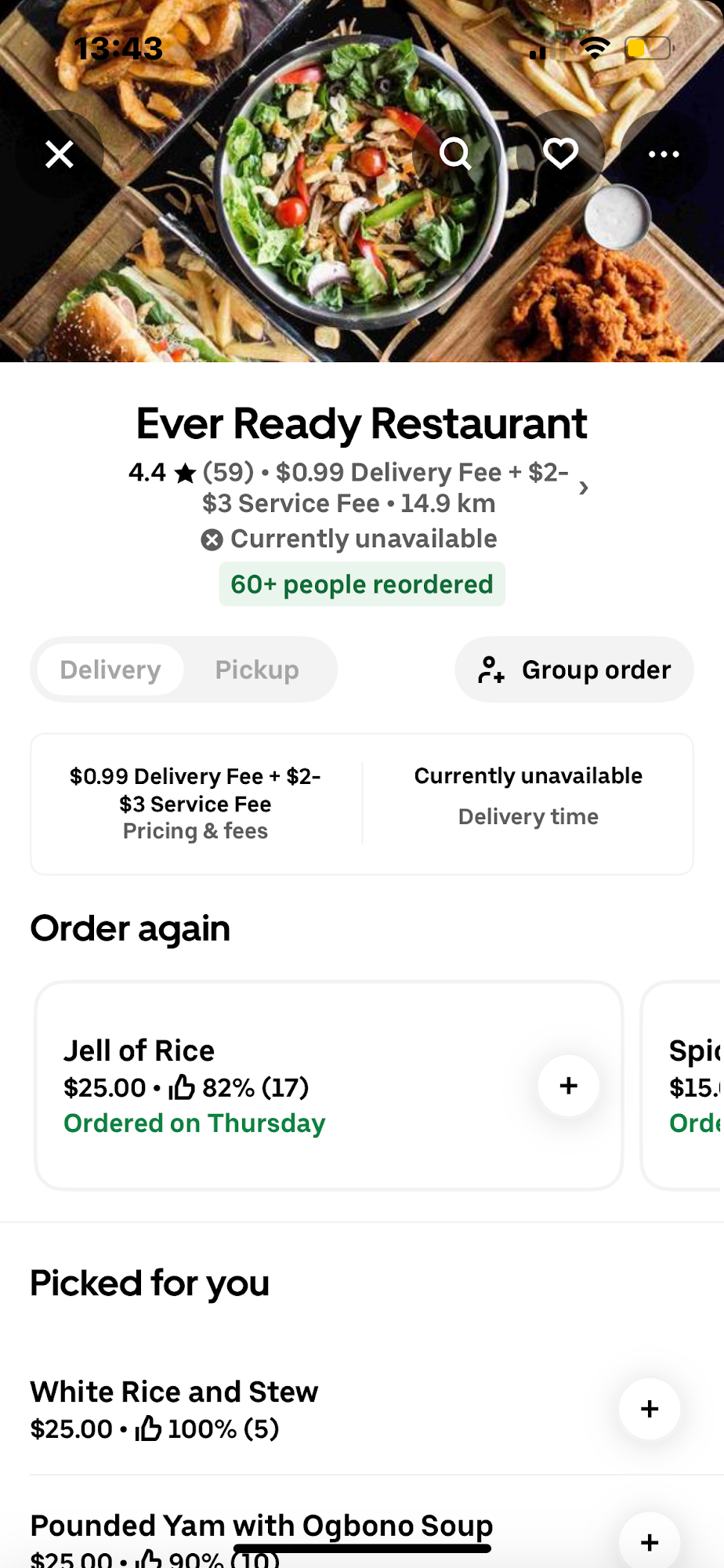Viewport: 724px width, 1568px height.
Task: Open the Delivery time details
Action: 528,804
